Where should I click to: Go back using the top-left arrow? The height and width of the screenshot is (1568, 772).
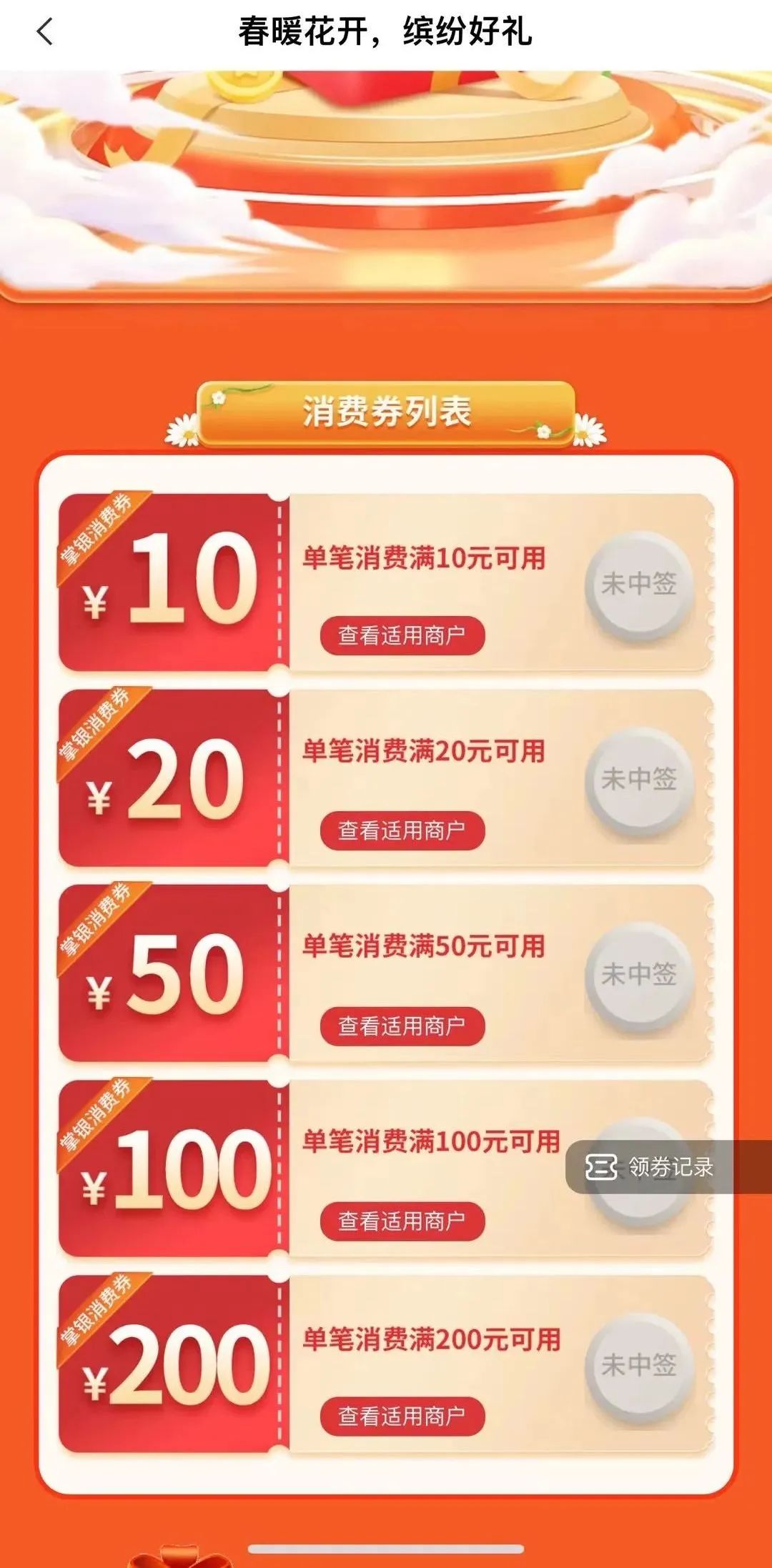45,32
